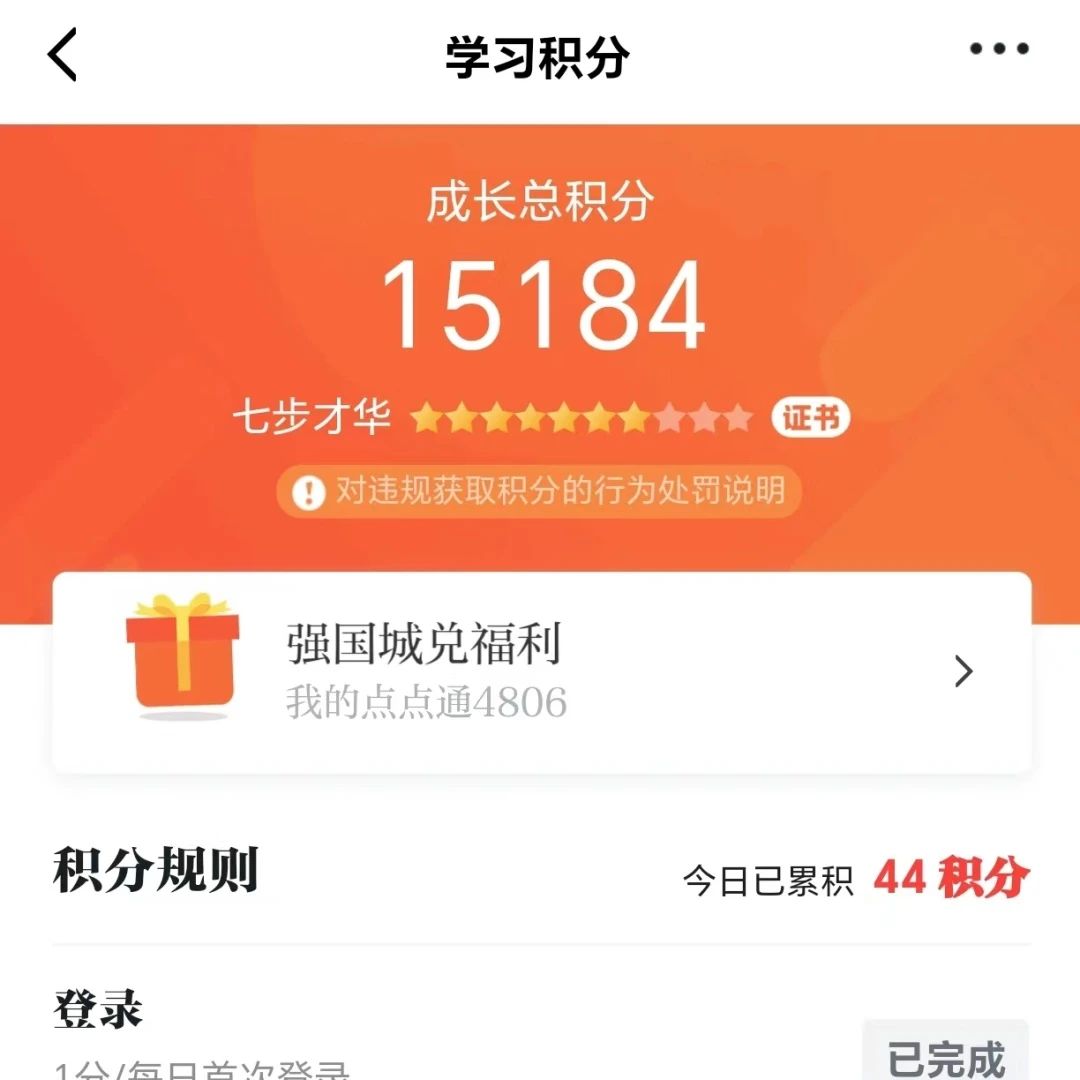
Task: Open the 证书 certificate badge
Action: click(x=810, y=418)
